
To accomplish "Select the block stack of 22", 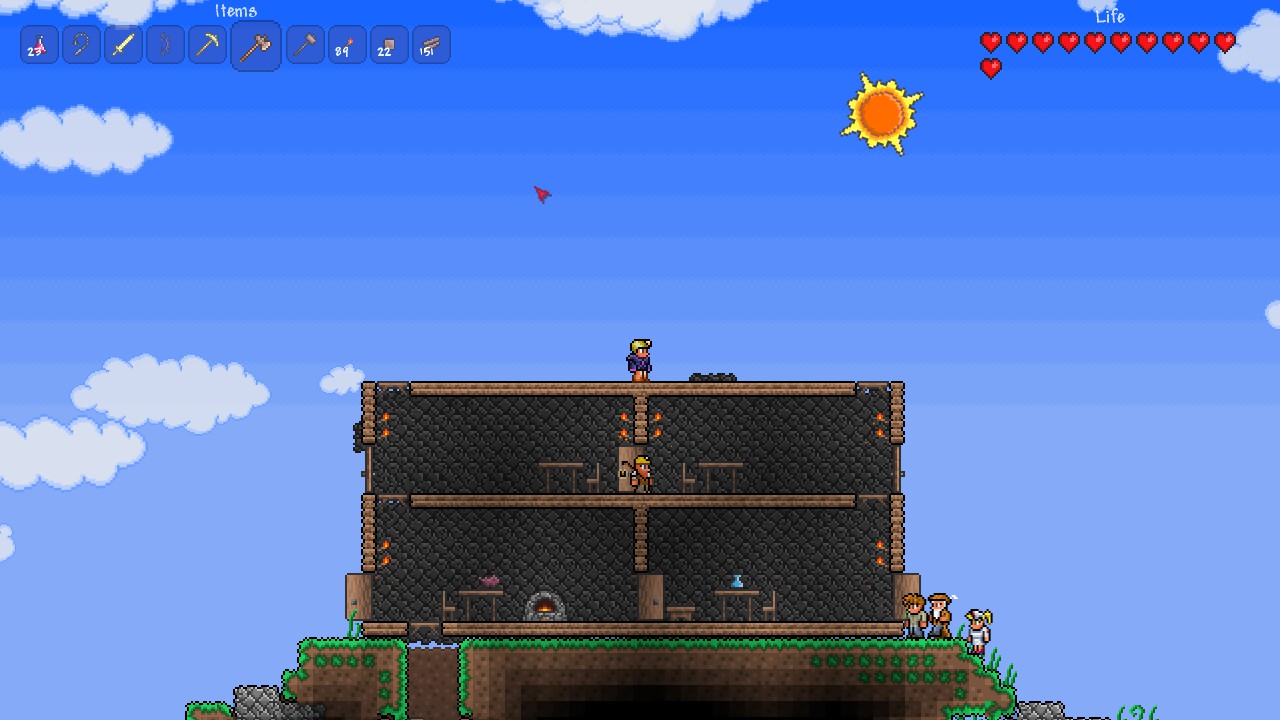I will coord(389,46).
